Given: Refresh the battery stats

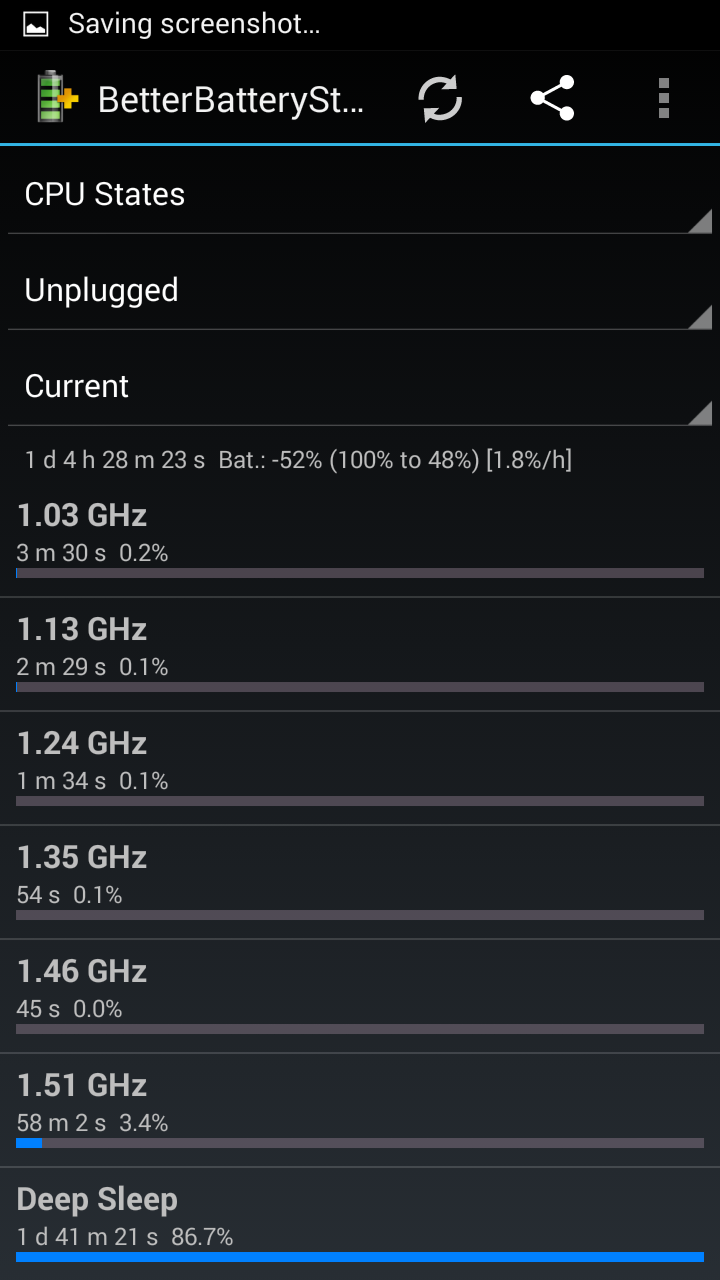Looking at the screenshot, I should point(440,98).
